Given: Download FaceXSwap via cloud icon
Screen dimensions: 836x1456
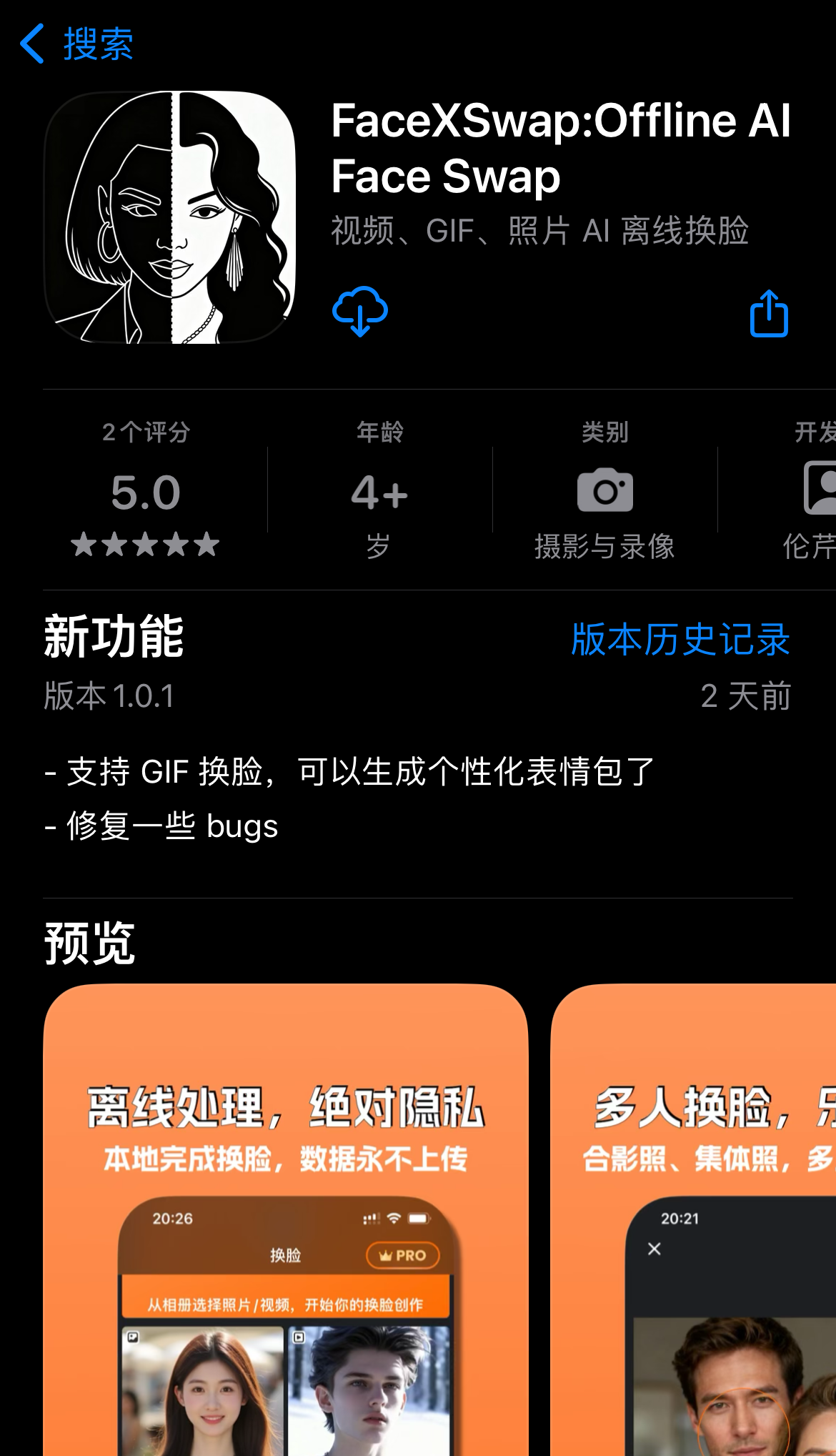Looking at the screenshot, I should (360, 312).
